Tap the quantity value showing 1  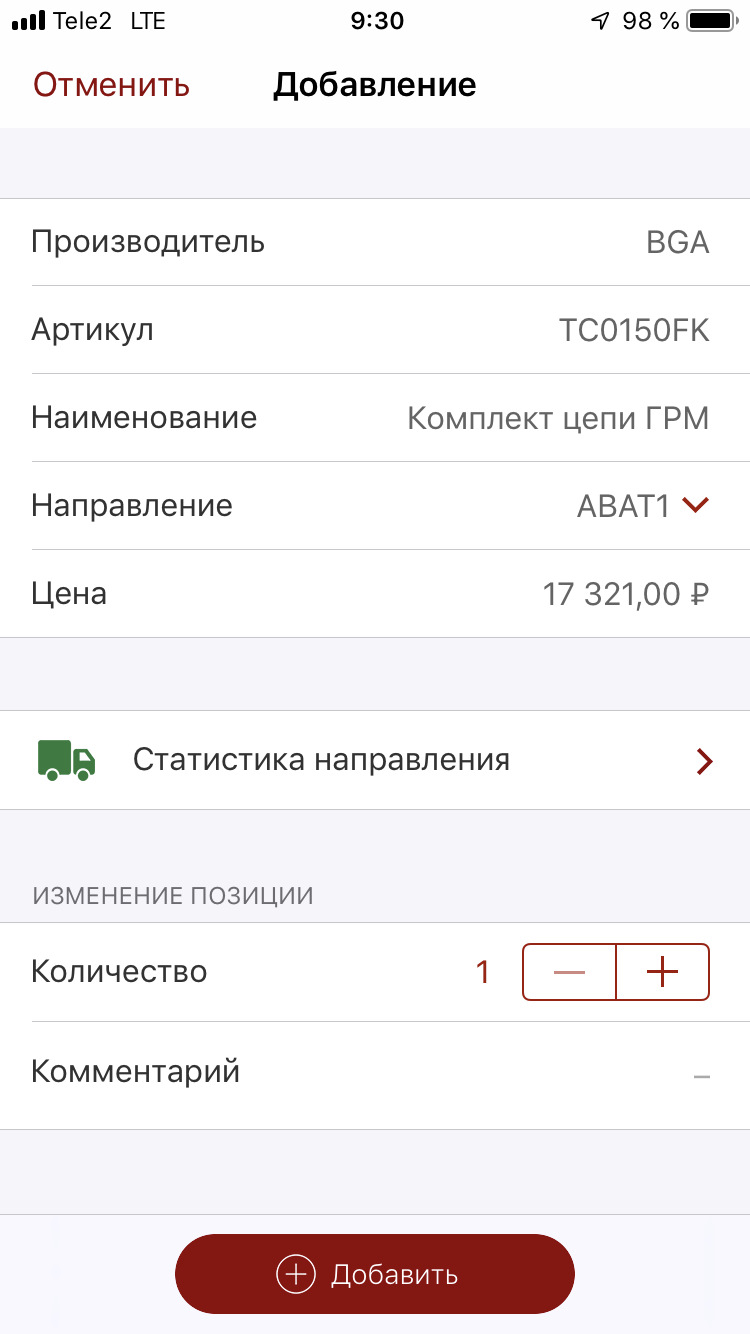point(483,971)
